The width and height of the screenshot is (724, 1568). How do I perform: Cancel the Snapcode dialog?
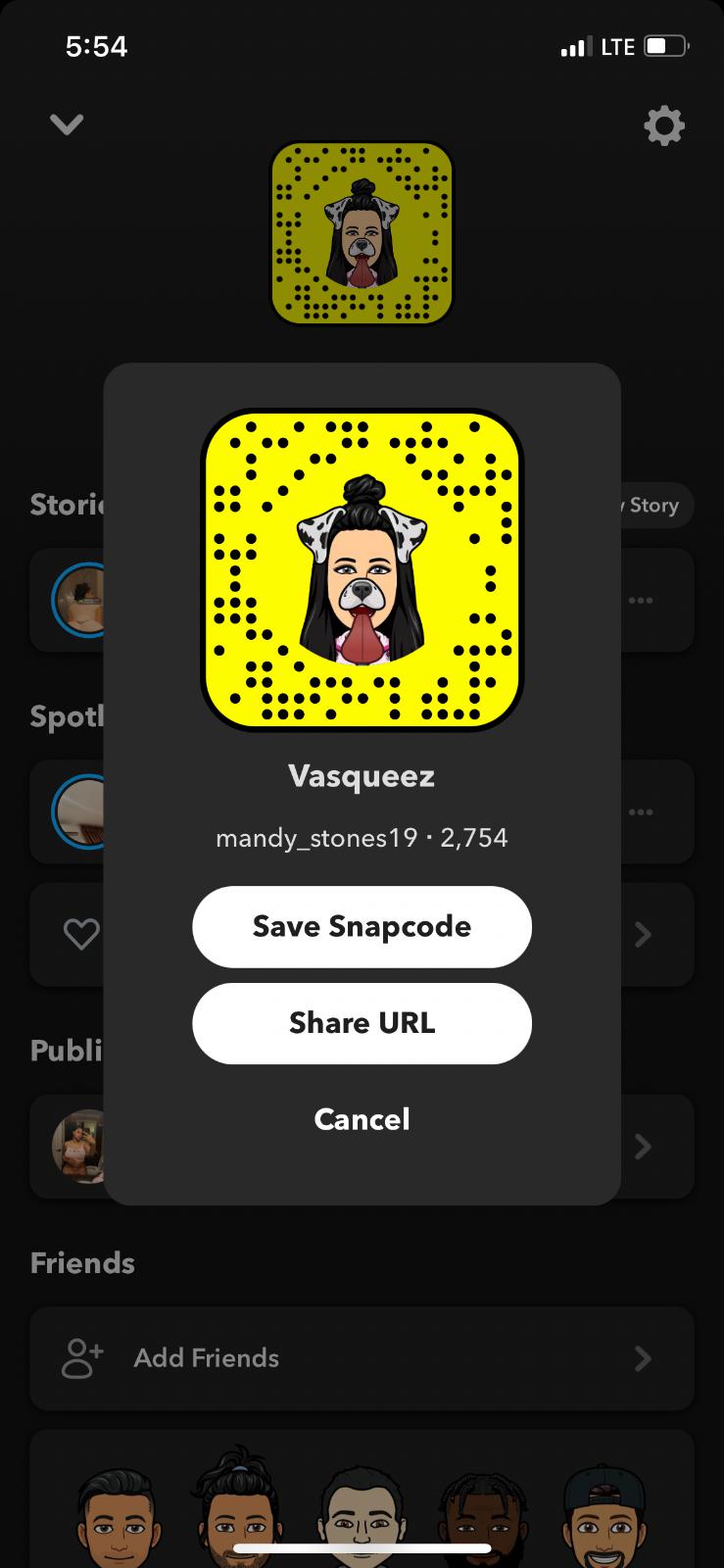(362, 1119)
